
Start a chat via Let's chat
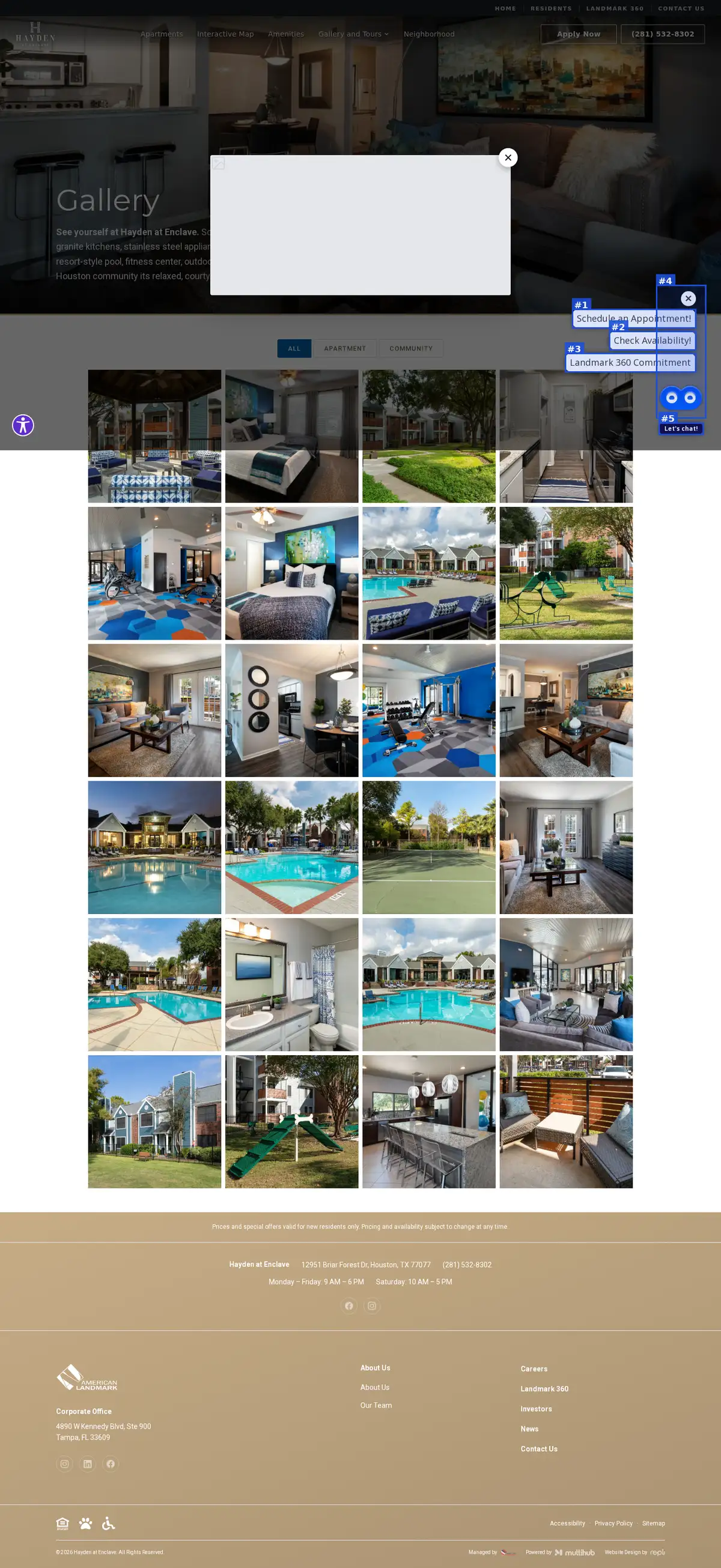coord(681,429)
